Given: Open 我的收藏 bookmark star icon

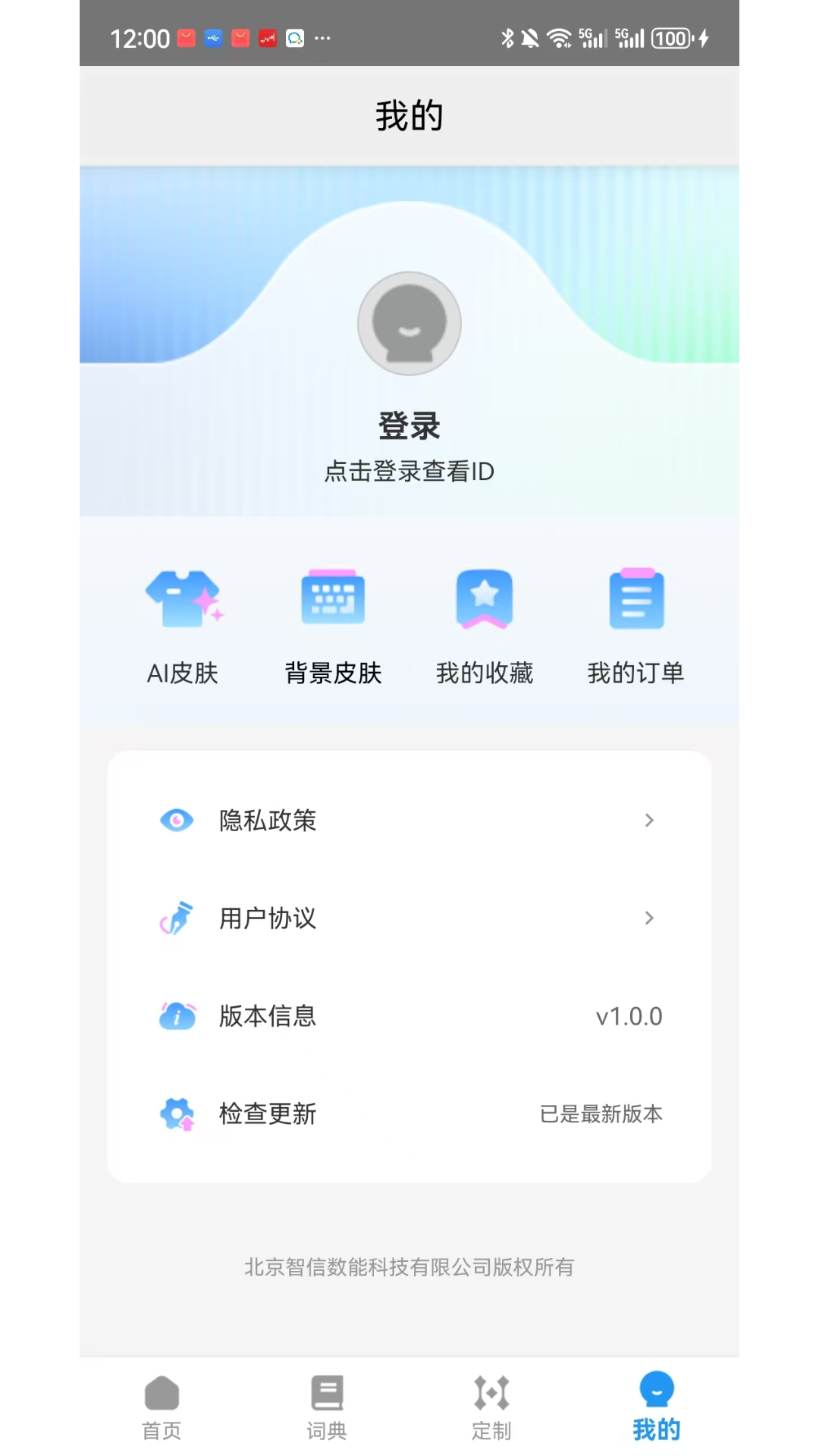Looking at the screenshot, I should point(485,598).
